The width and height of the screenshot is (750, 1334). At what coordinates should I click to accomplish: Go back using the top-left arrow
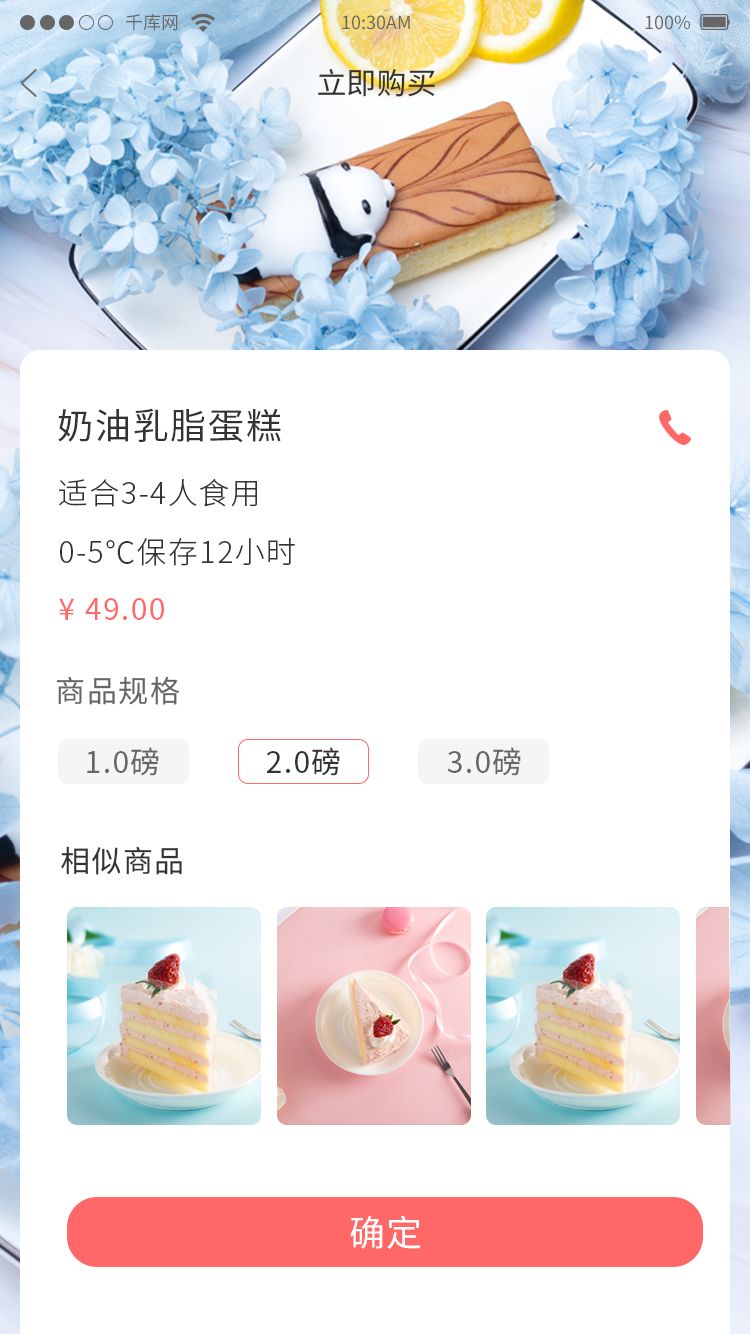point(29,83)
